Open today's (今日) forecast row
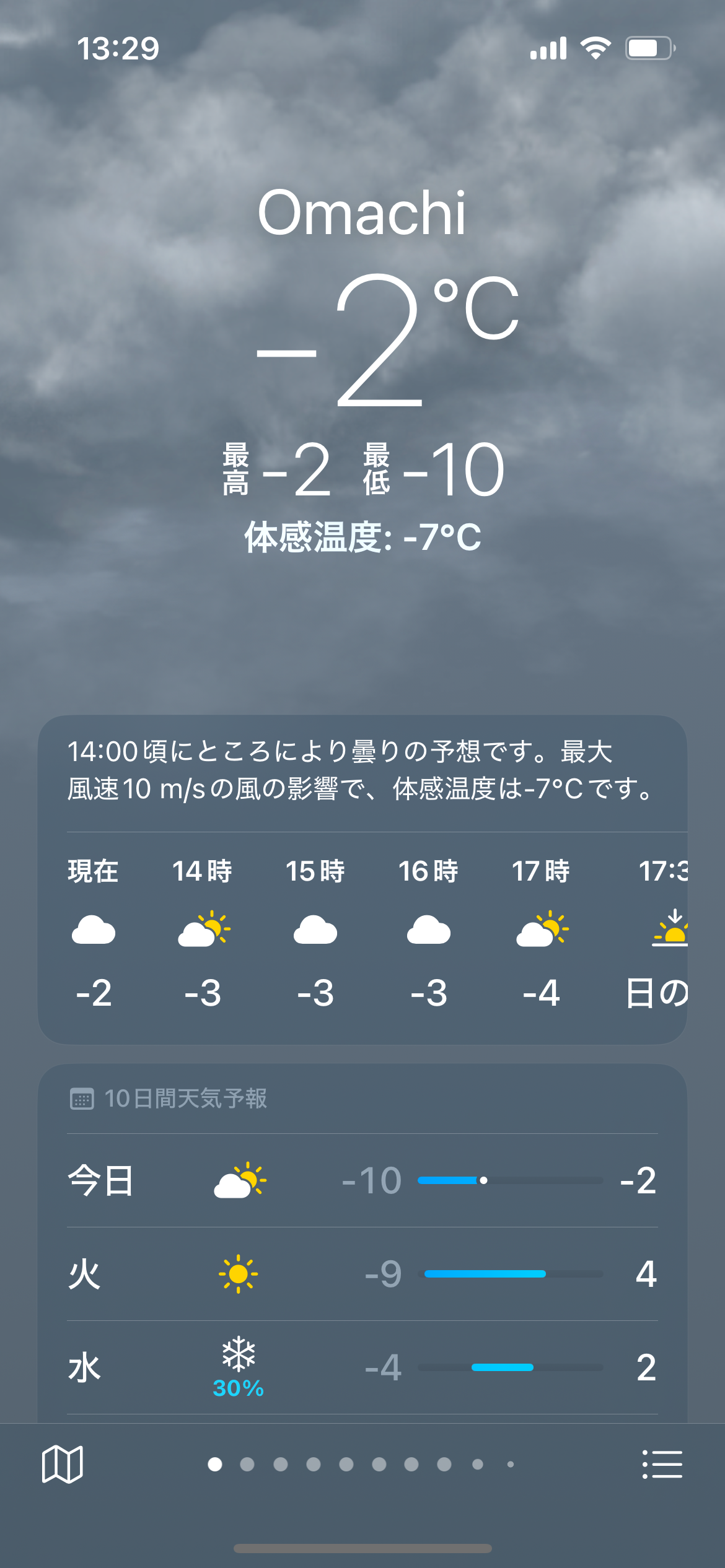The height and width of the screenshot is (1568, 725). coord(362,1180)
